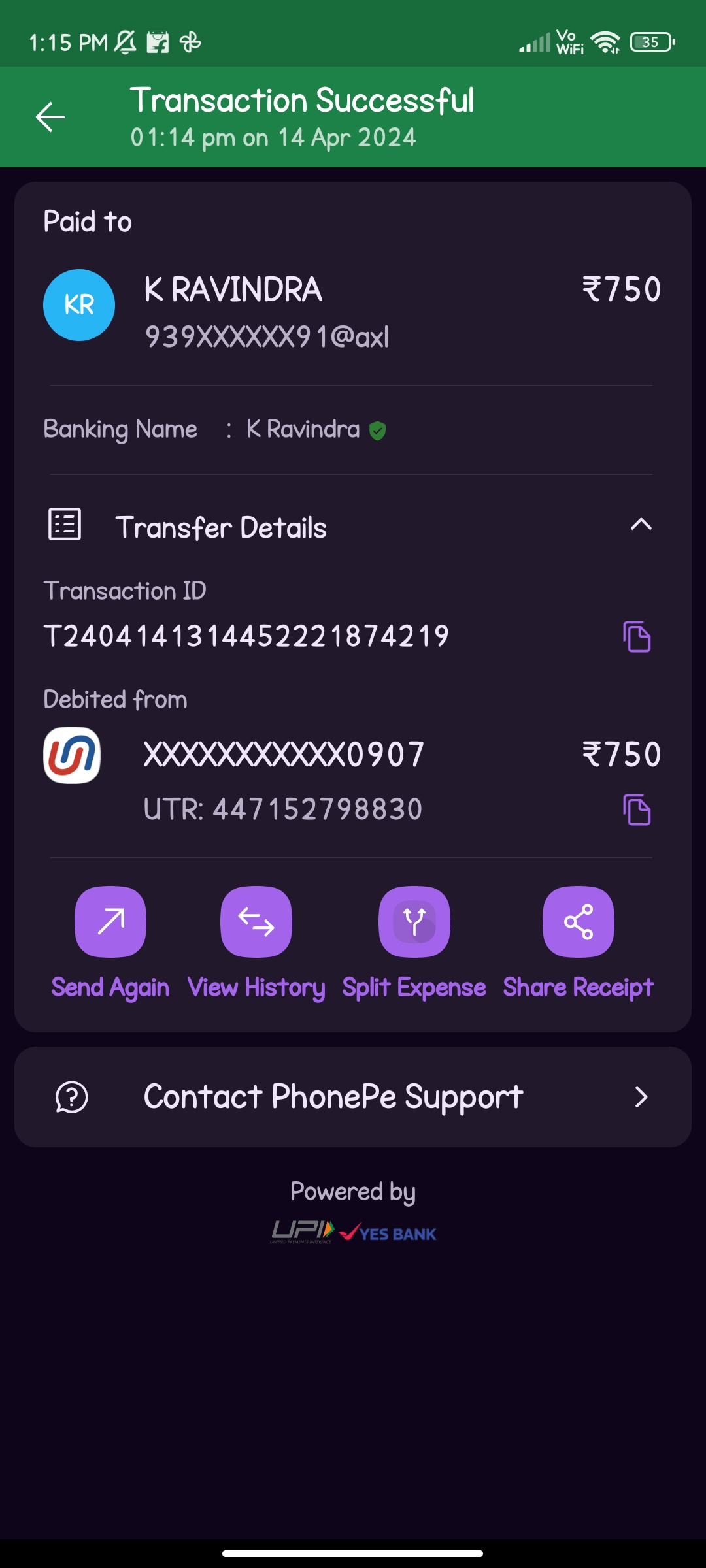Share the payment receipt
This screenshot has width=706, height=1568.
pyautogui.click(x=578, y=922)
